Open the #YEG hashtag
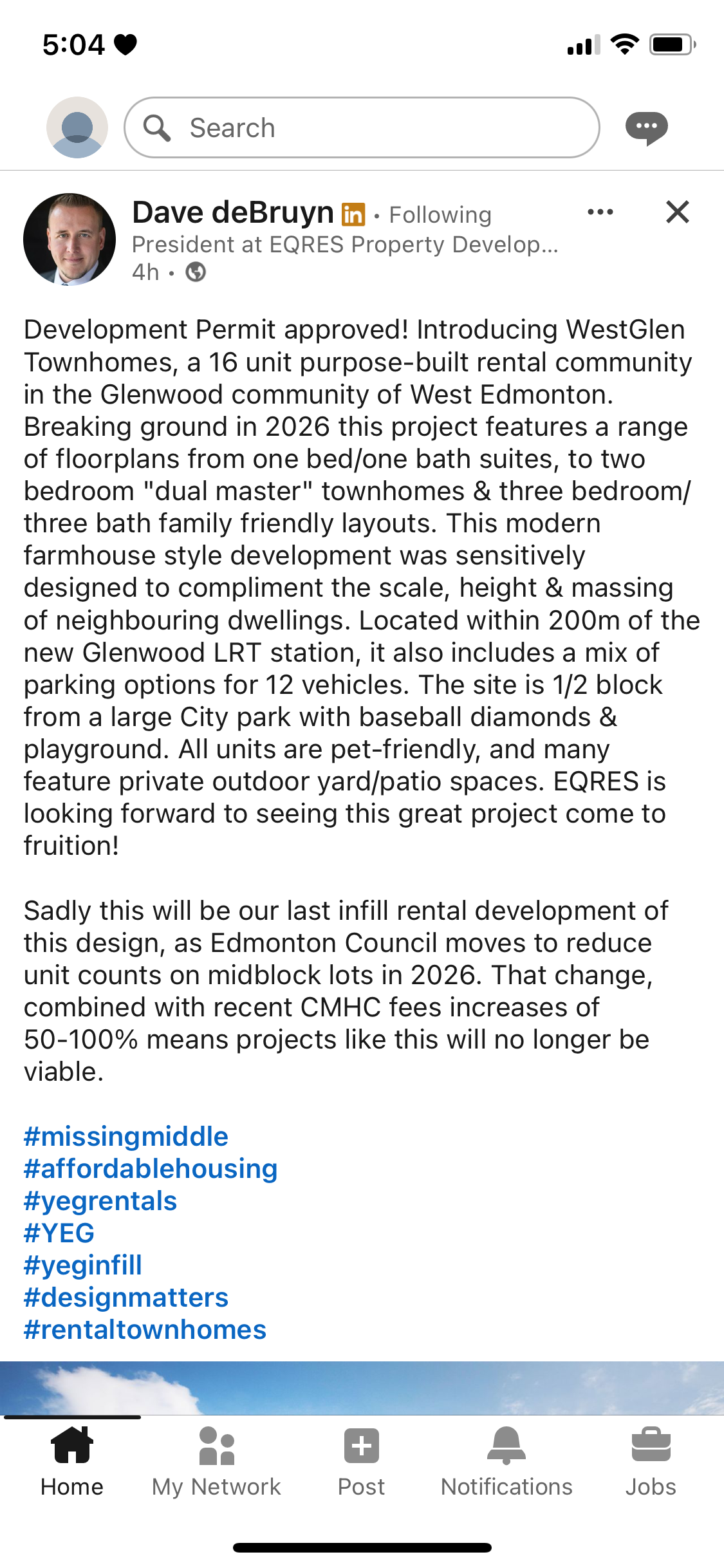The width and height of the screenshot is (724, 1568). pyautogui.click(x=59, y=1233)
